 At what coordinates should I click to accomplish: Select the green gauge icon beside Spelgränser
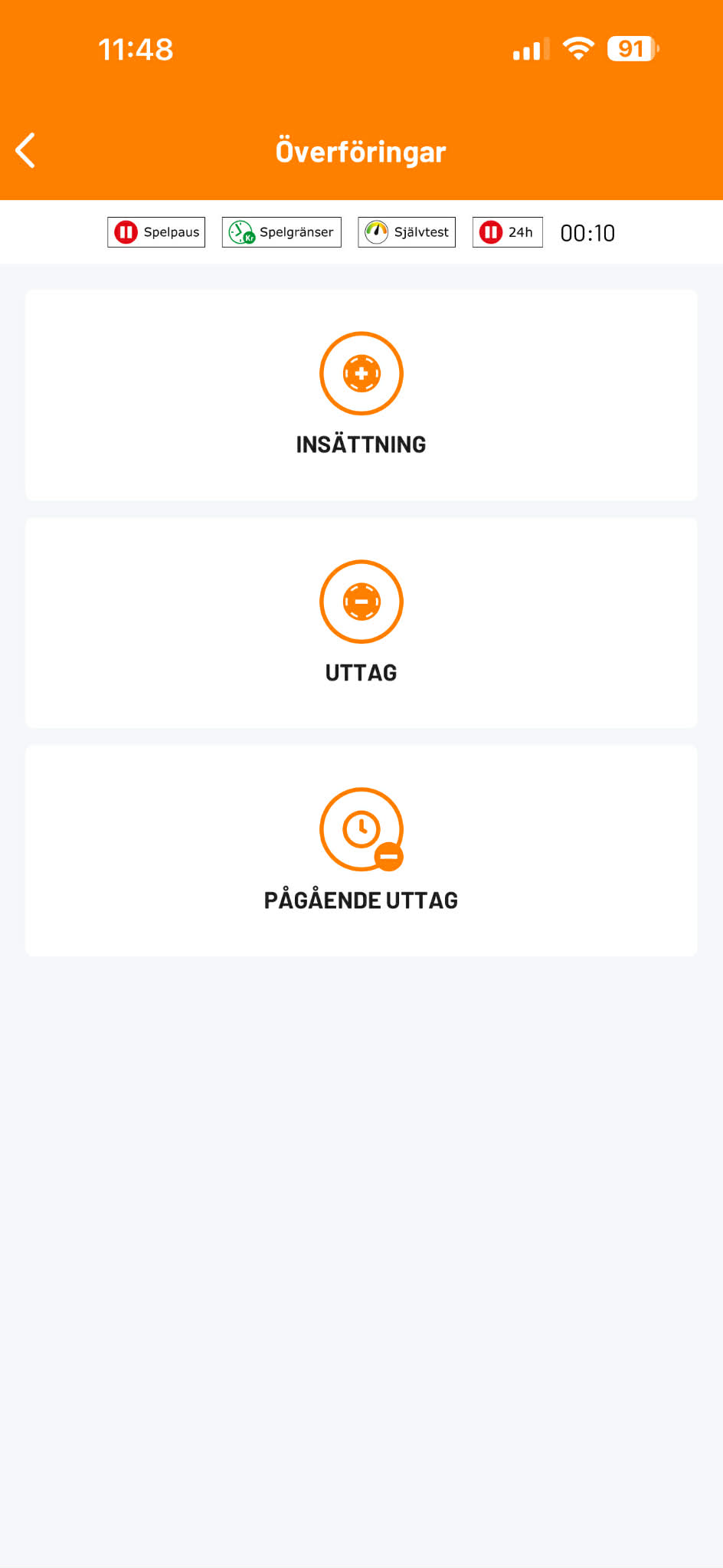[241, 231]
